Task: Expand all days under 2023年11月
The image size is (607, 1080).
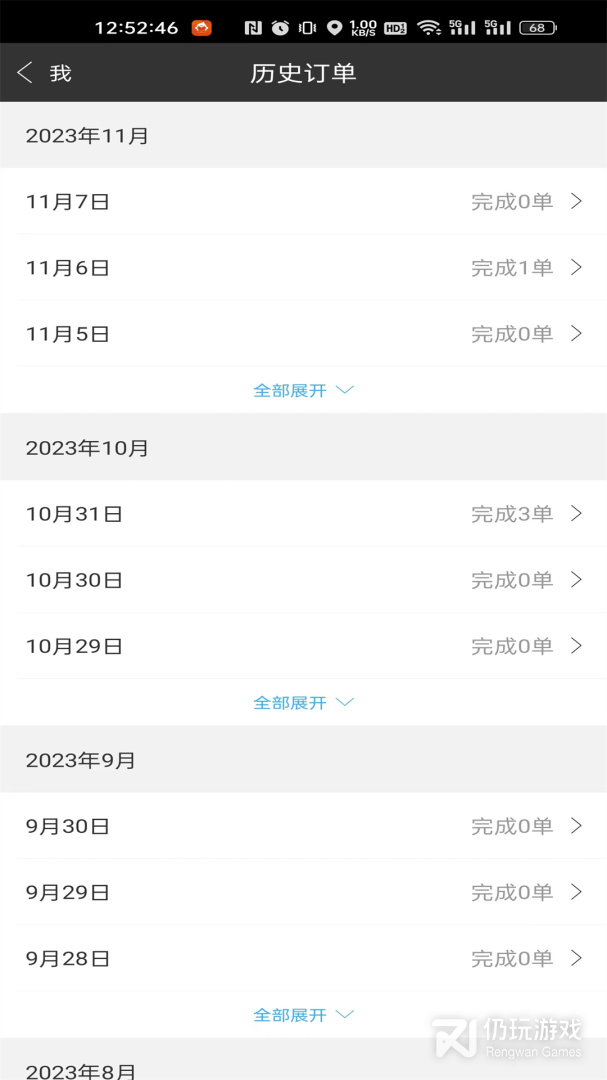Action: click(x=303, y=391)
